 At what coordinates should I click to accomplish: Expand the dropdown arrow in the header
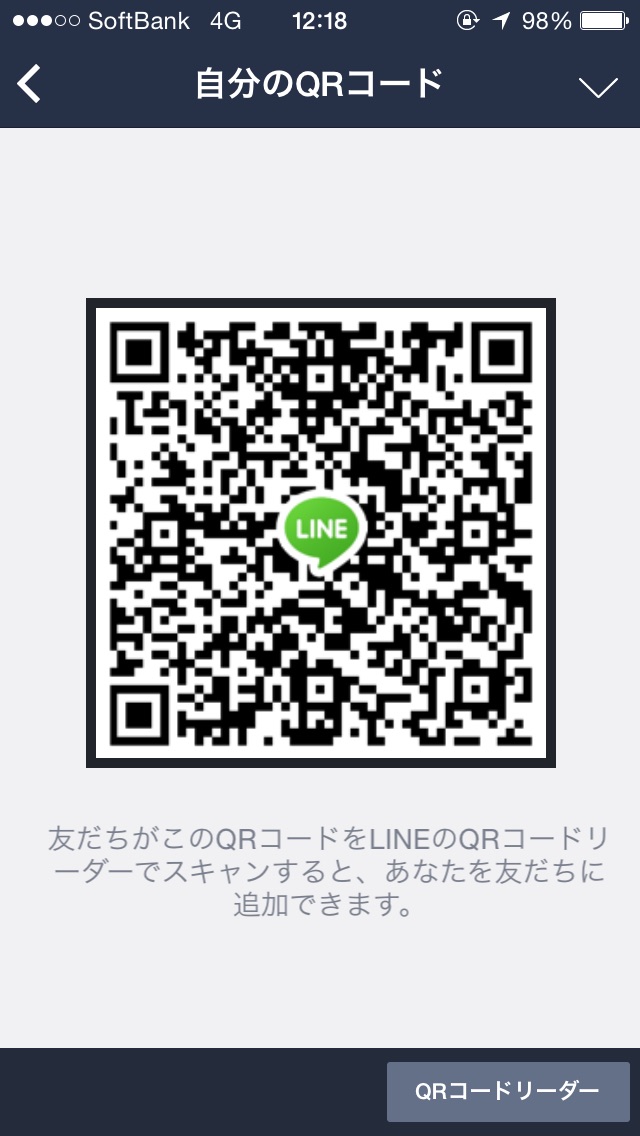click(598, 87)
